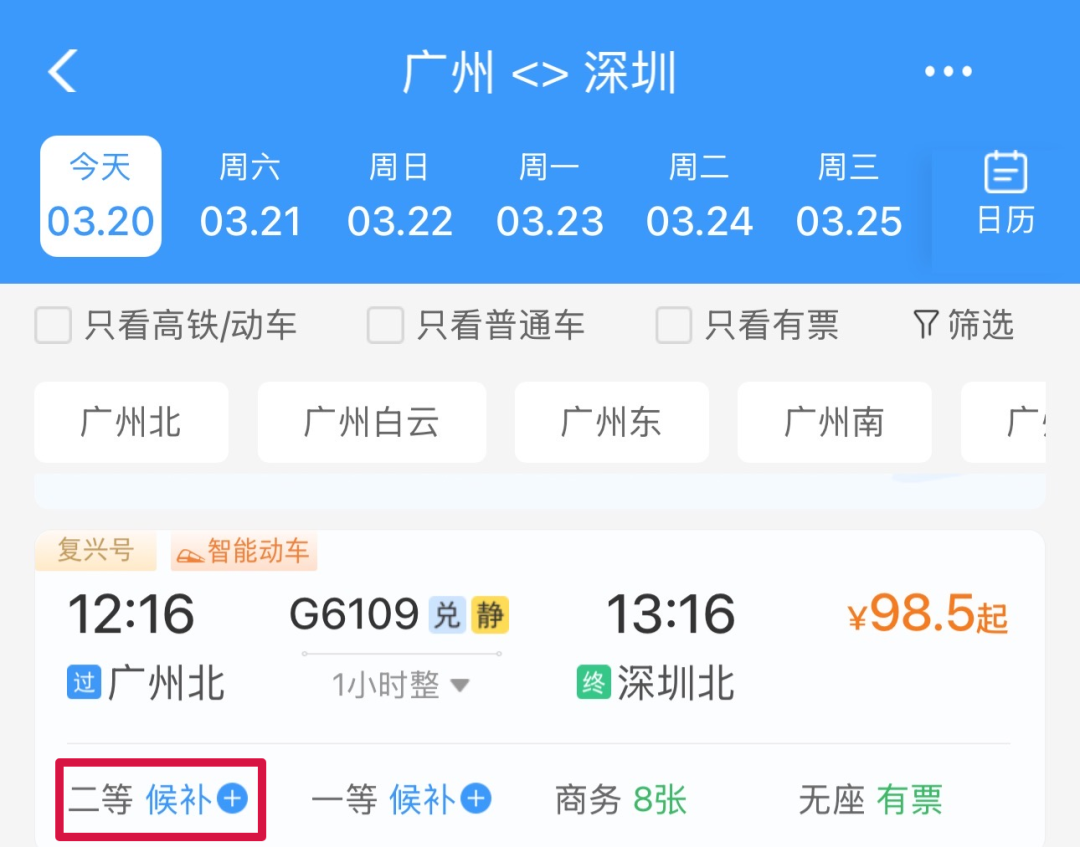This screenshot has height=847, width=1080.
Task: Filter by 广州东 station
Action: coord(611,422)
